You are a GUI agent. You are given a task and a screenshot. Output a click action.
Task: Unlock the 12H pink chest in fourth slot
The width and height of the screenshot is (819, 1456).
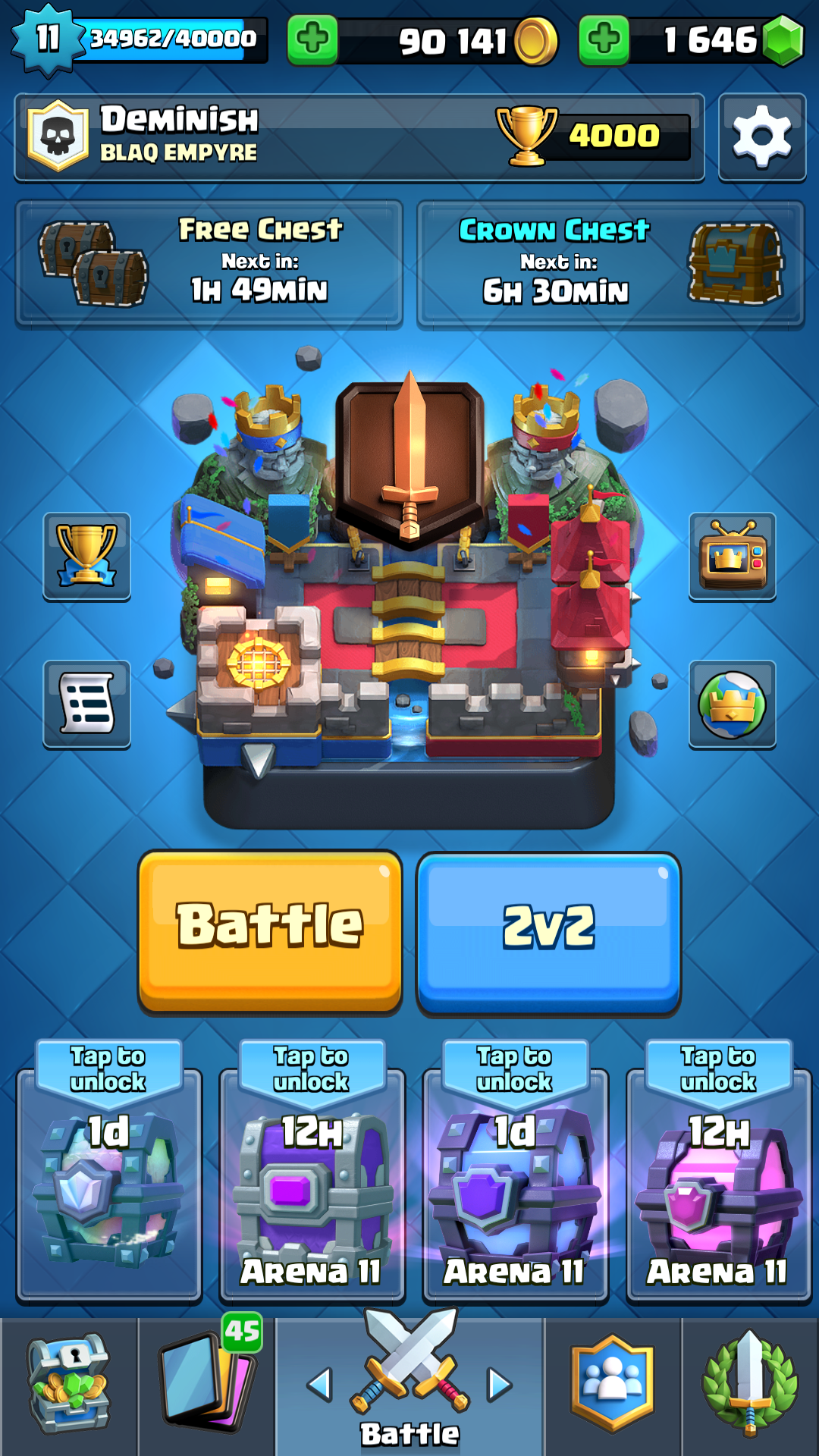click(719, 1172)
